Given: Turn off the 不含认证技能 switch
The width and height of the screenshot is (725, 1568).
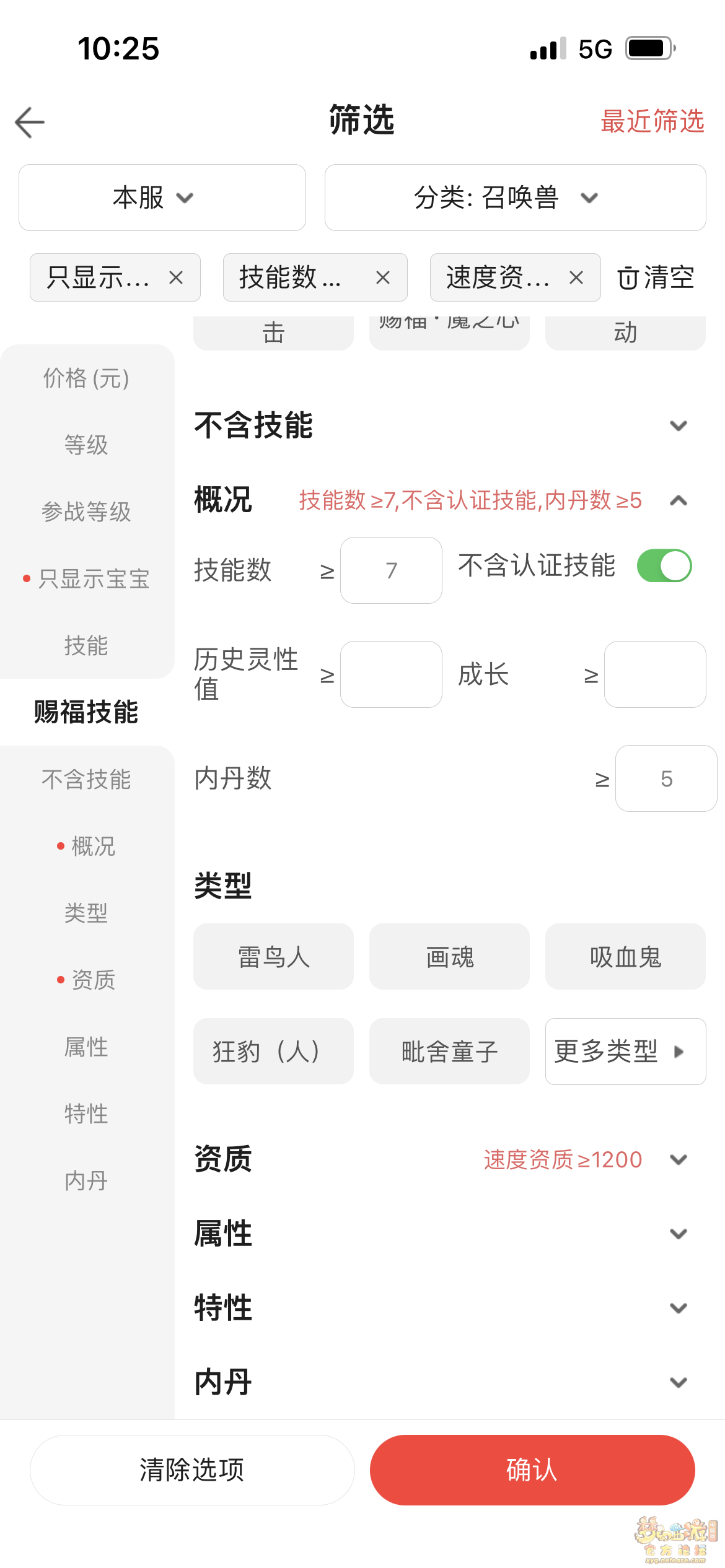Looking at the screenshot, I should tap(664, 565).
